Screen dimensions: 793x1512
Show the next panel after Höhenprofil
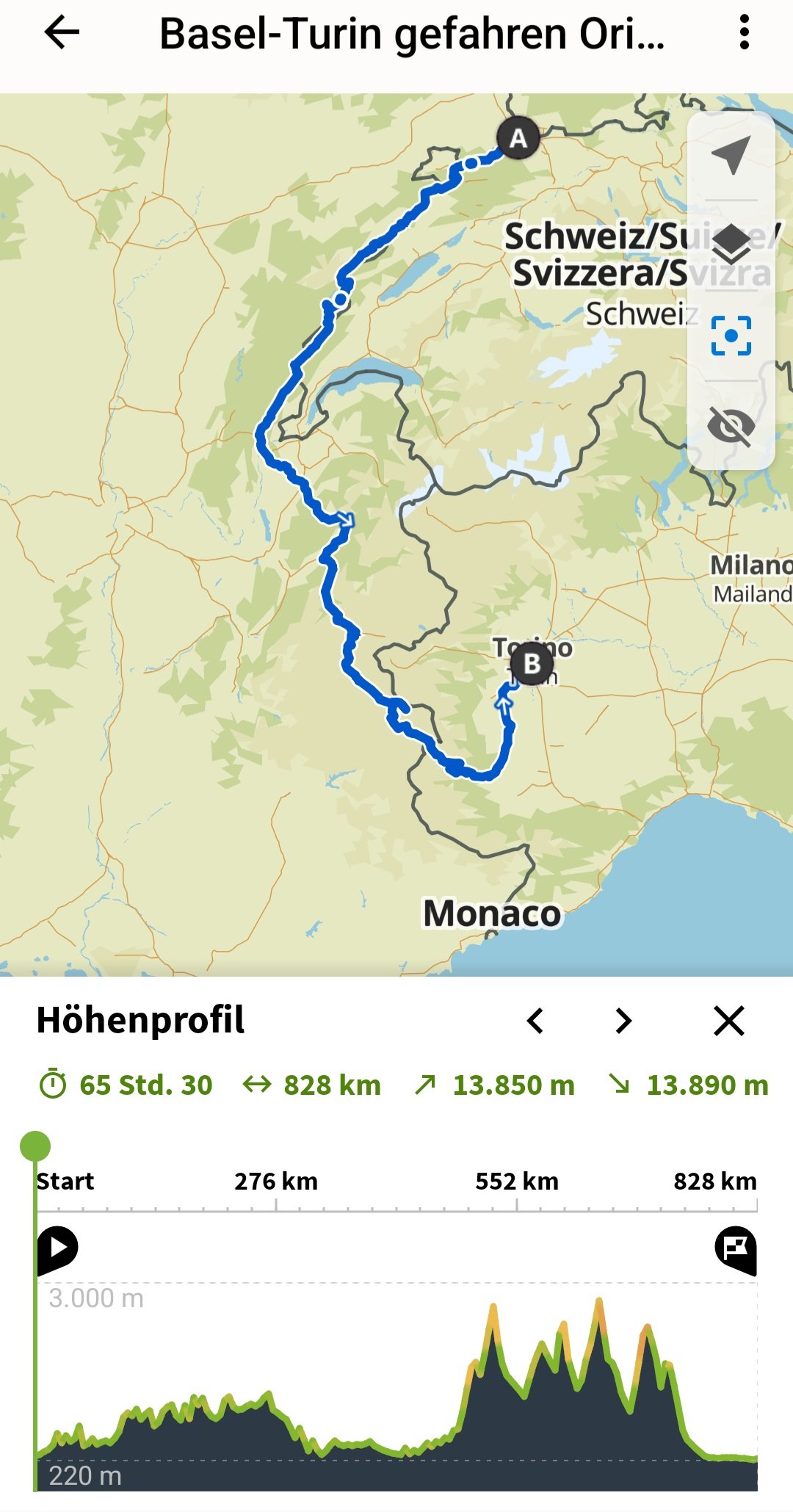point(623,1021)
